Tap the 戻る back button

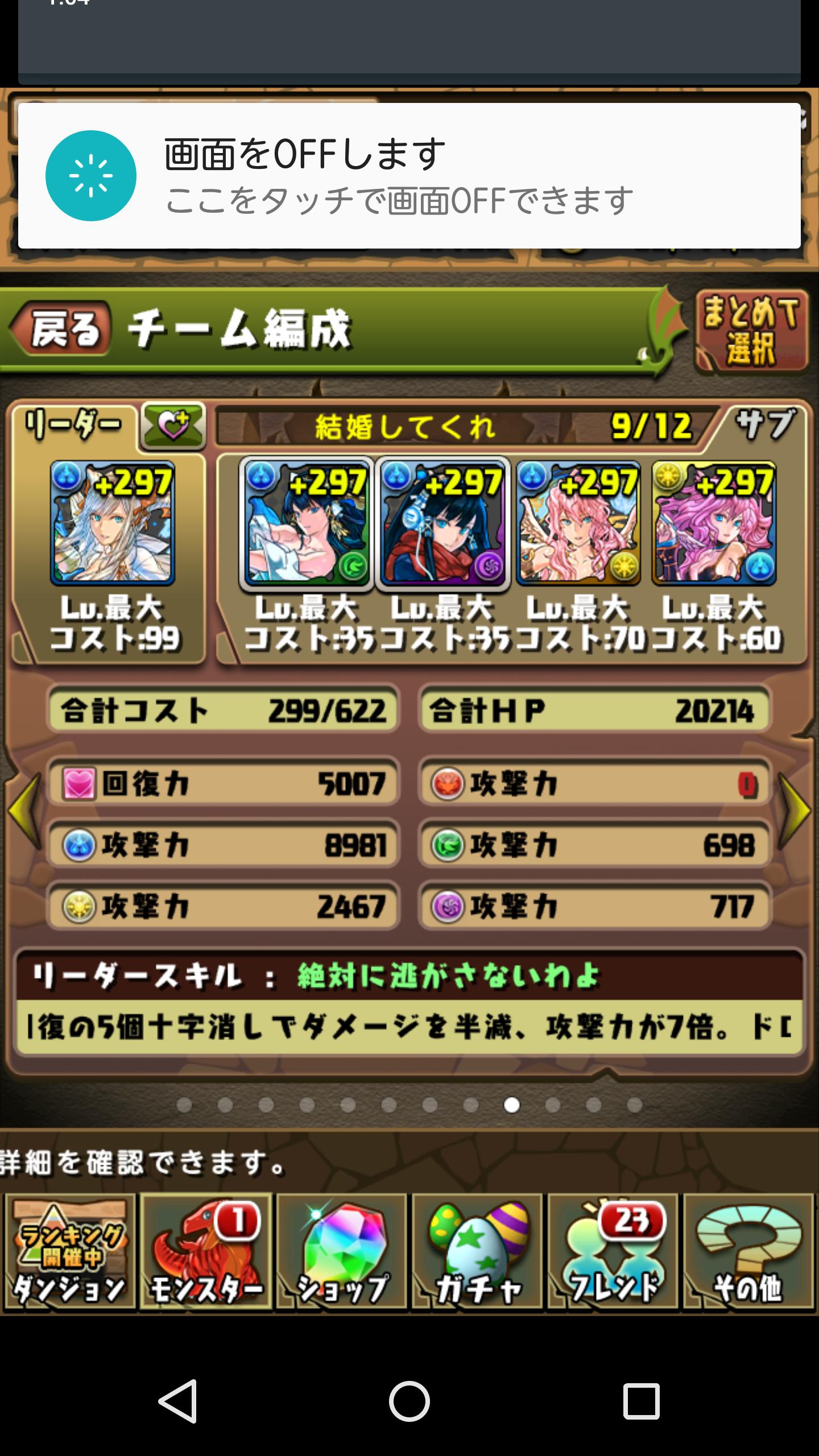point(61,329)
